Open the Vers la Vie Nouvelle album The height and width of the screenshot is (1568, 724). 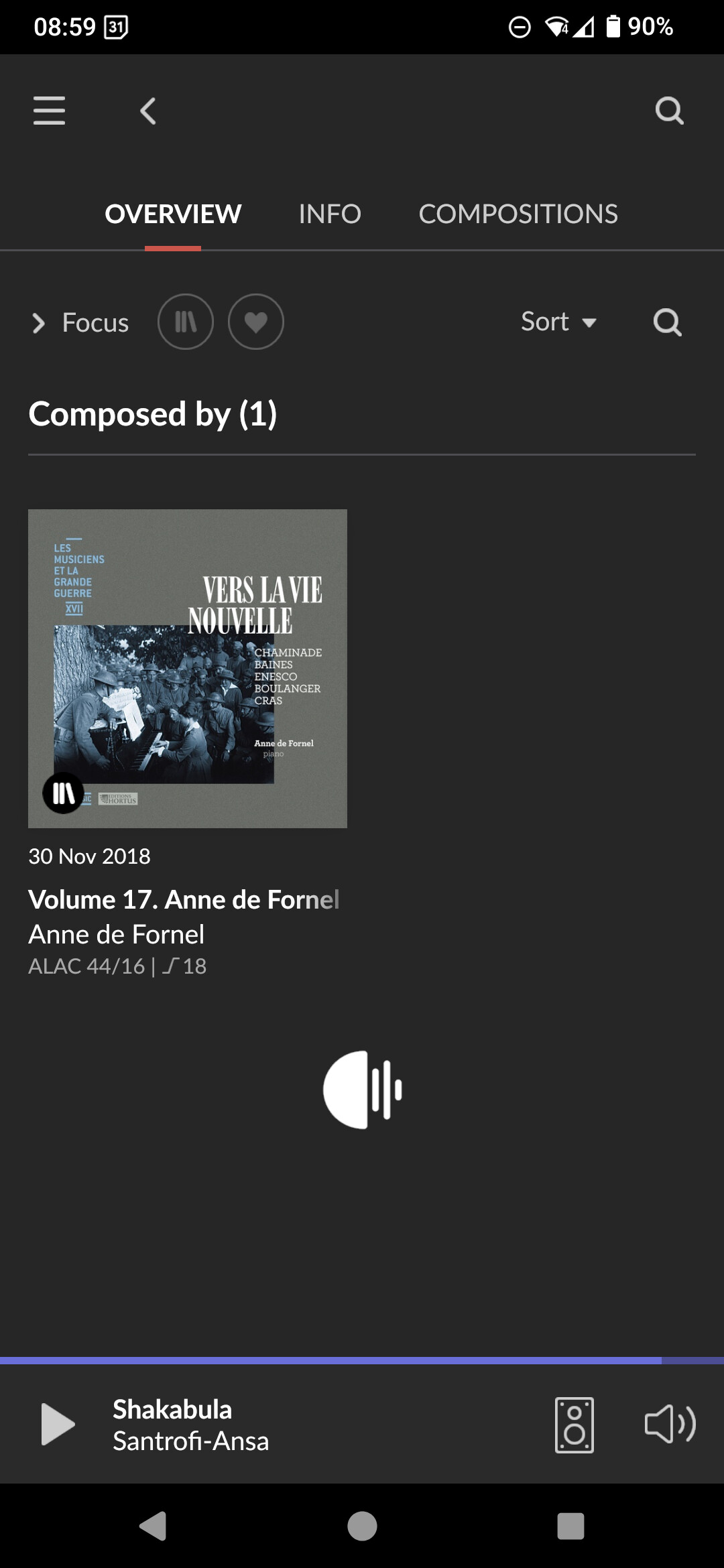[x=188, y=669]
